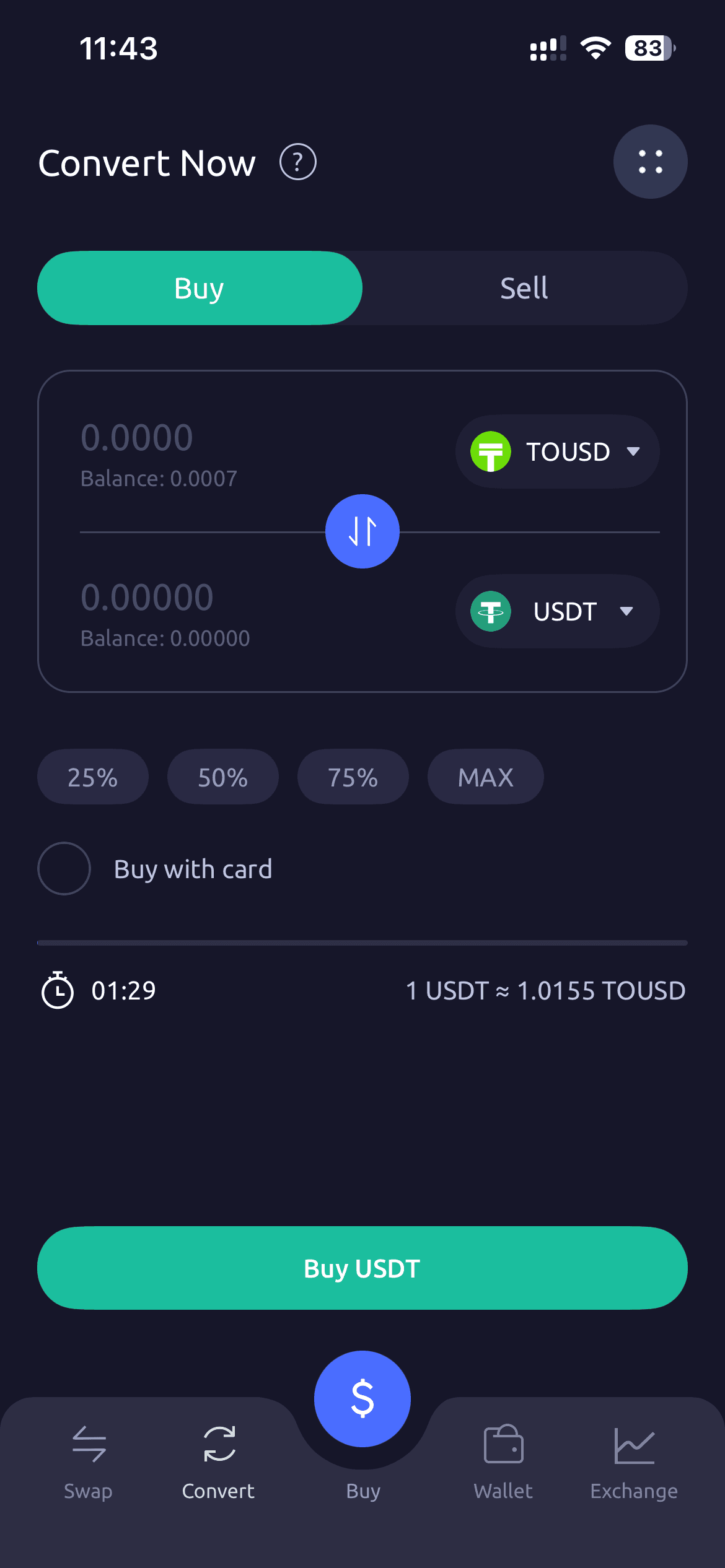Open the Convert tab in bottom bar
The height and width of the screenshot is (1568, 725).
click(219, 1461)
